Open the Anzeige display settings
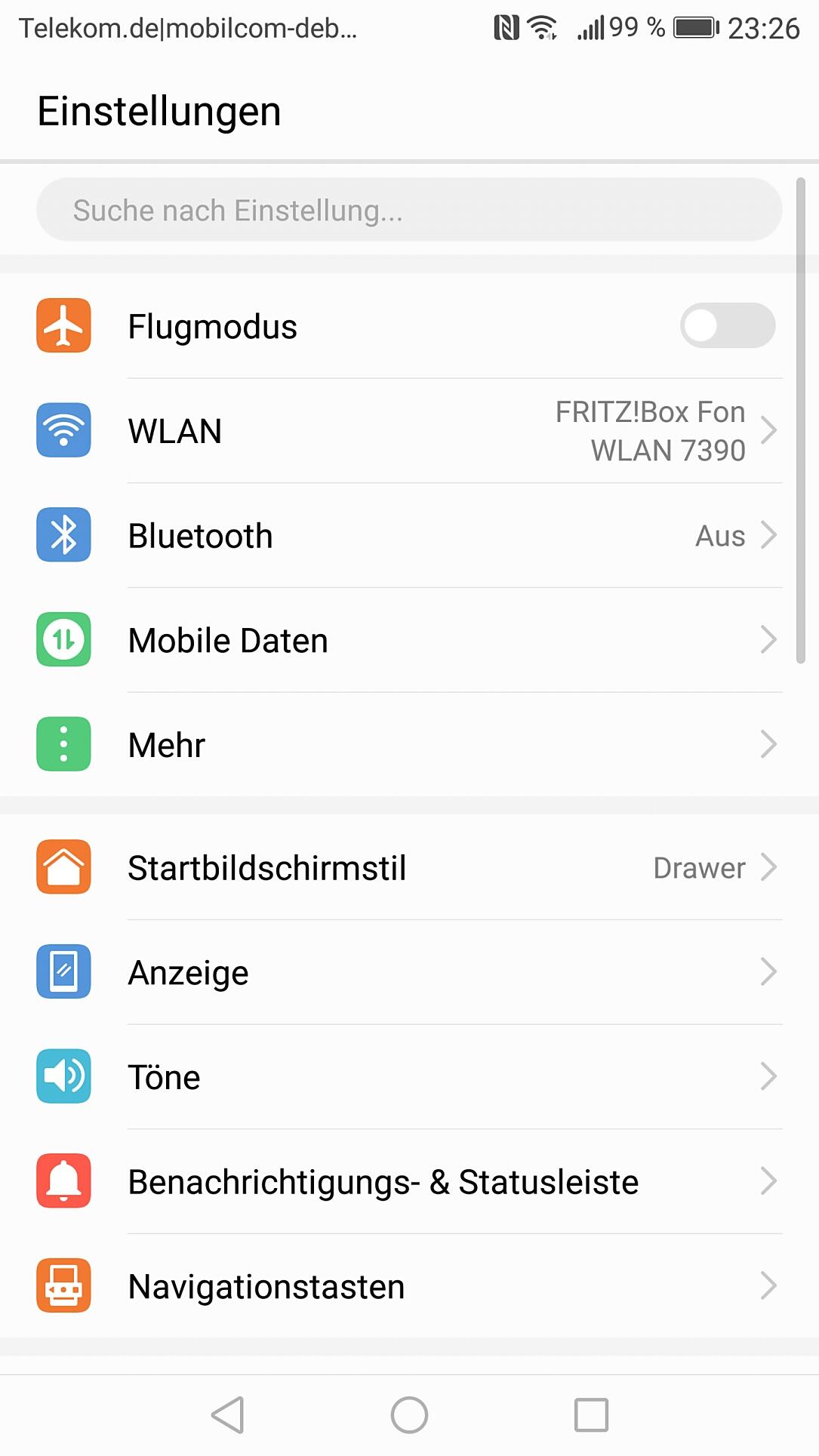This screenshot has height=1456, width=819. (408, 972)
